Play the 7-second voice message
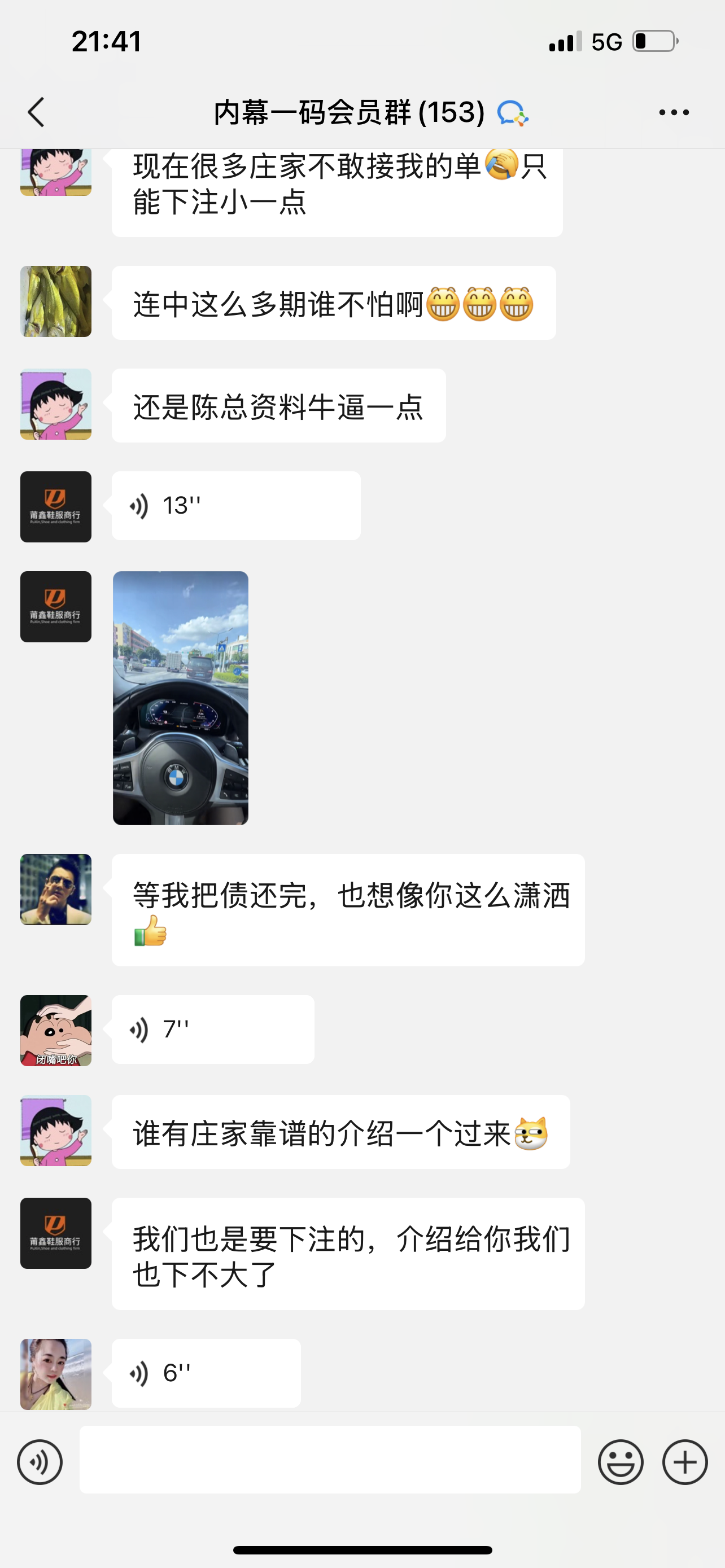The image size is (725, 1568). click(212, 1030)
